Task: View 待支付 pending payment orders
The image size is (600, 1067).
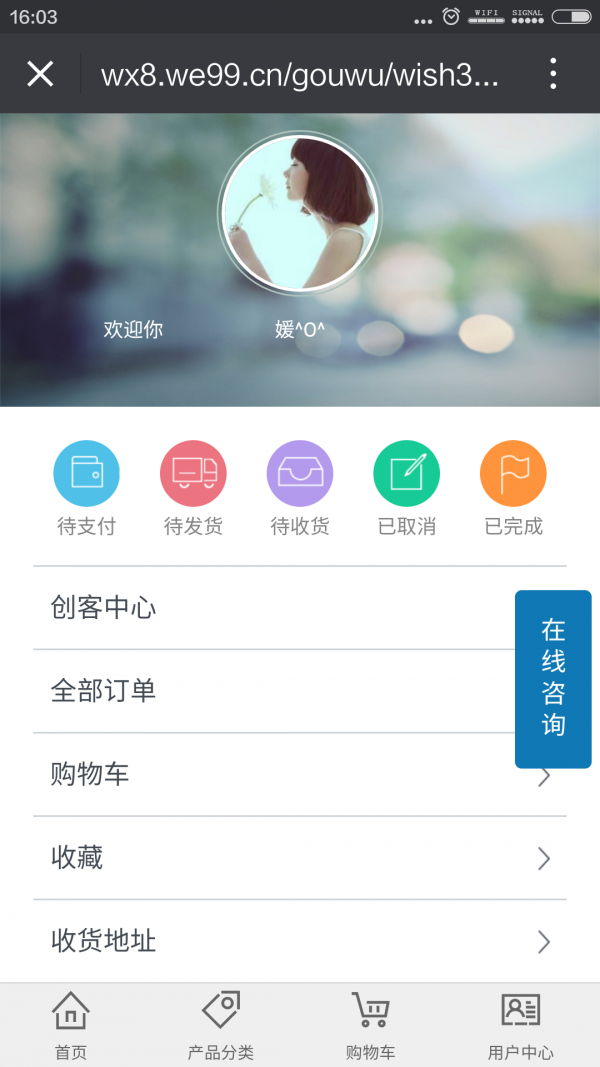Action: [x=86, y=488]
